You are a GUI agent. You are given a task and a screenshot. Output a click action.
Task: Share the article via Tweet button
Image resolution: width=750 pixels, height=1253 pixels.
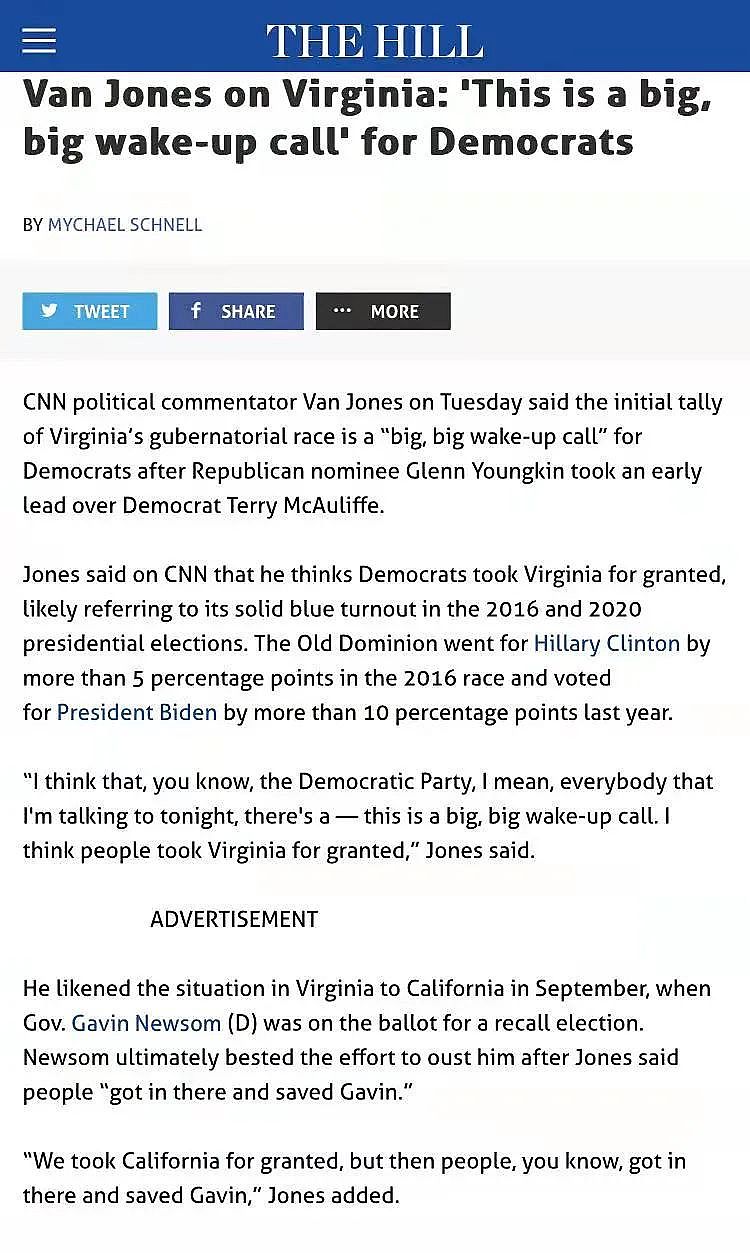point(89,311)
